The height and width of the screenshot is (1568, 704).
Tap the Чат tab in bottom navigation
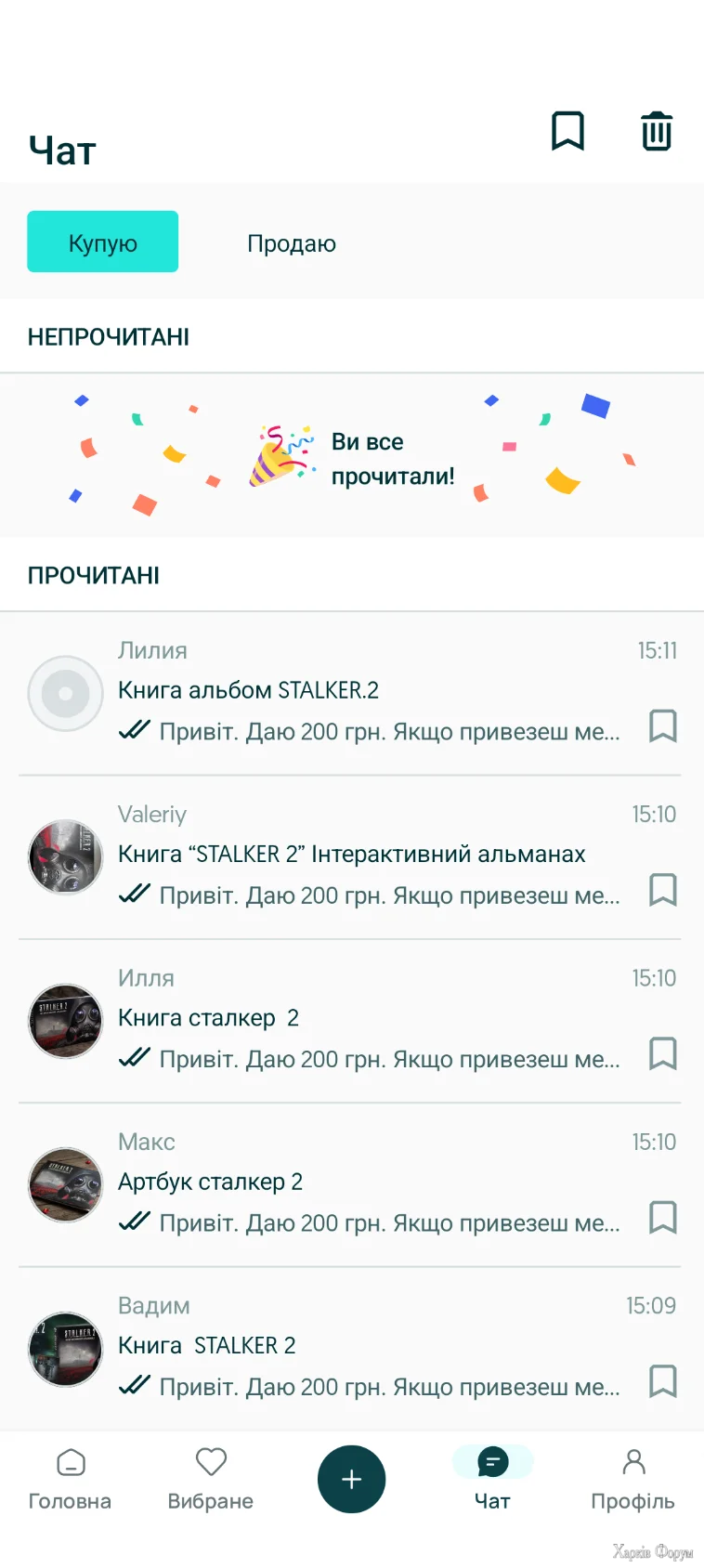[492, 1479]
